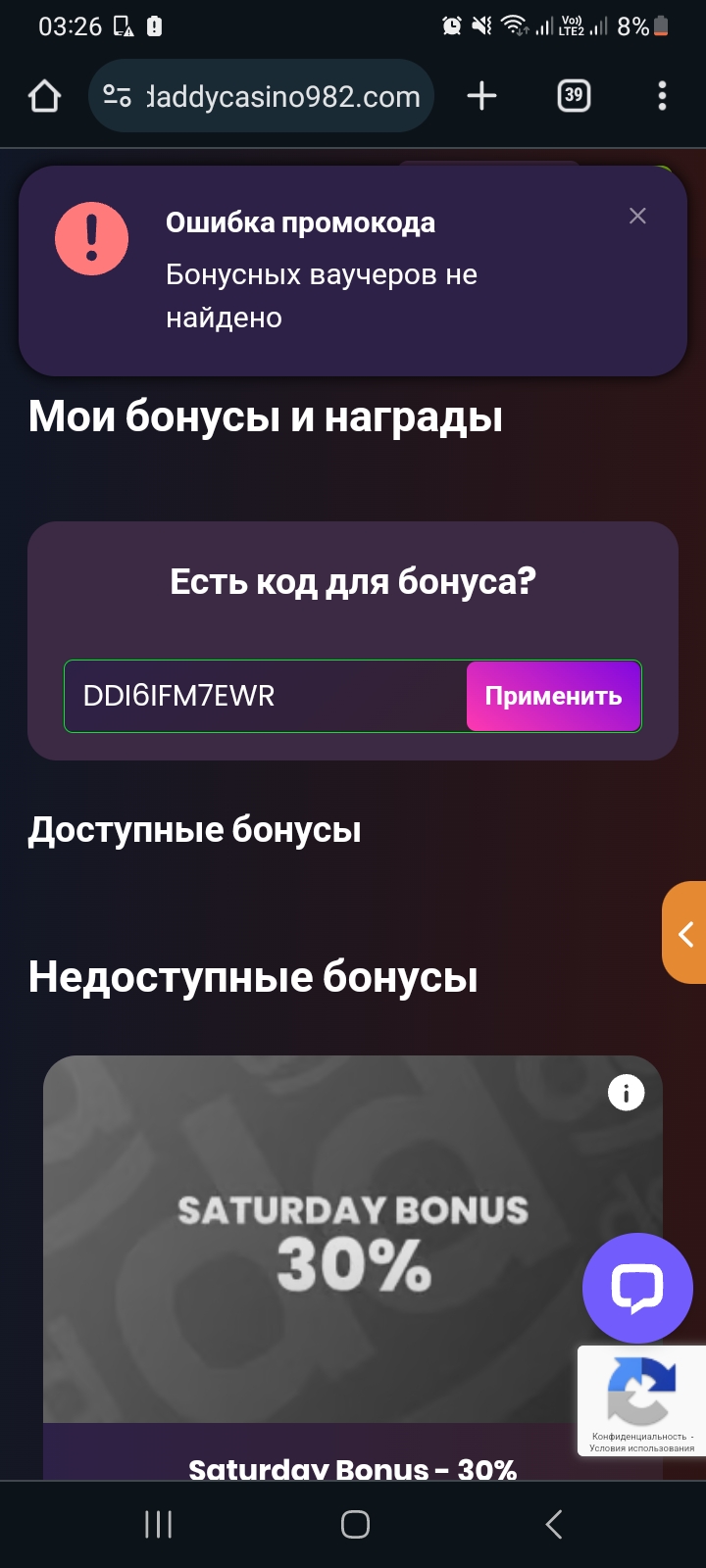Image resolution: width=706 pixels, height=1568 pixels.
Task: Go to the browser home page
Action: [x=45, y=96]
